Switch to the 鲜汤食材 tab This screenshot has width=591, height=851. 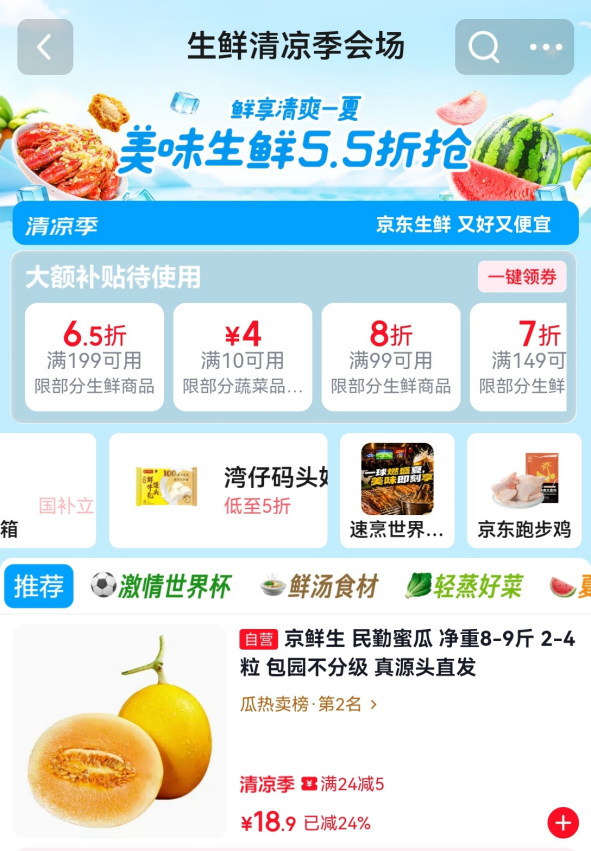coord(319,586)
